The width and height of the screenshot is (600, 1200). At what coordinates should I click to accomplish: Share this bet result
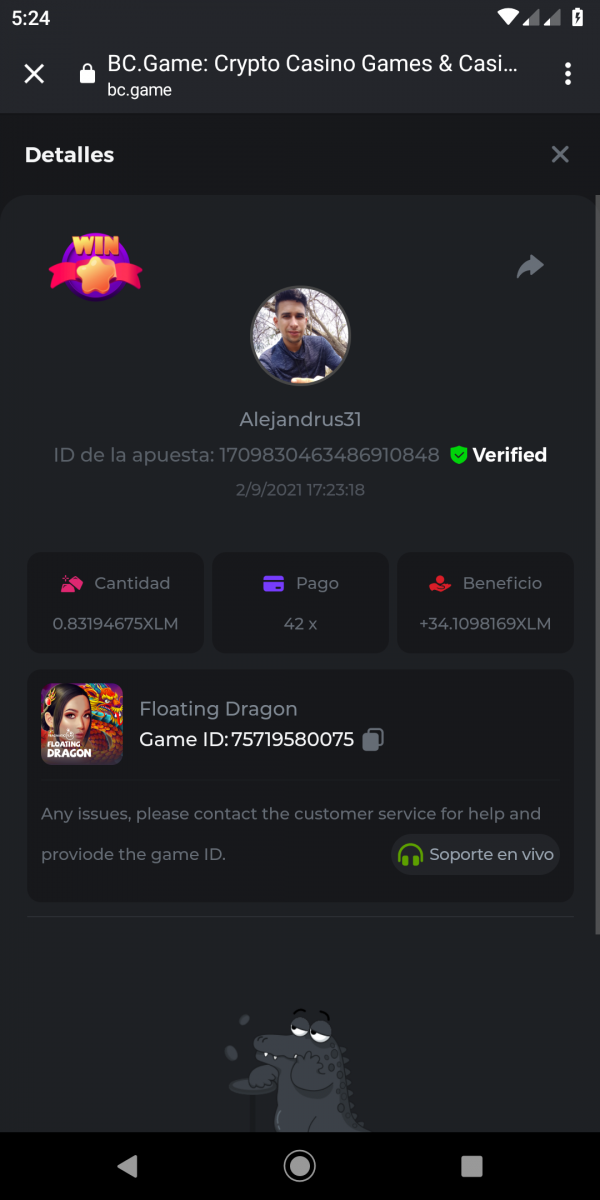pyautogui.click(x=530, y=266)
